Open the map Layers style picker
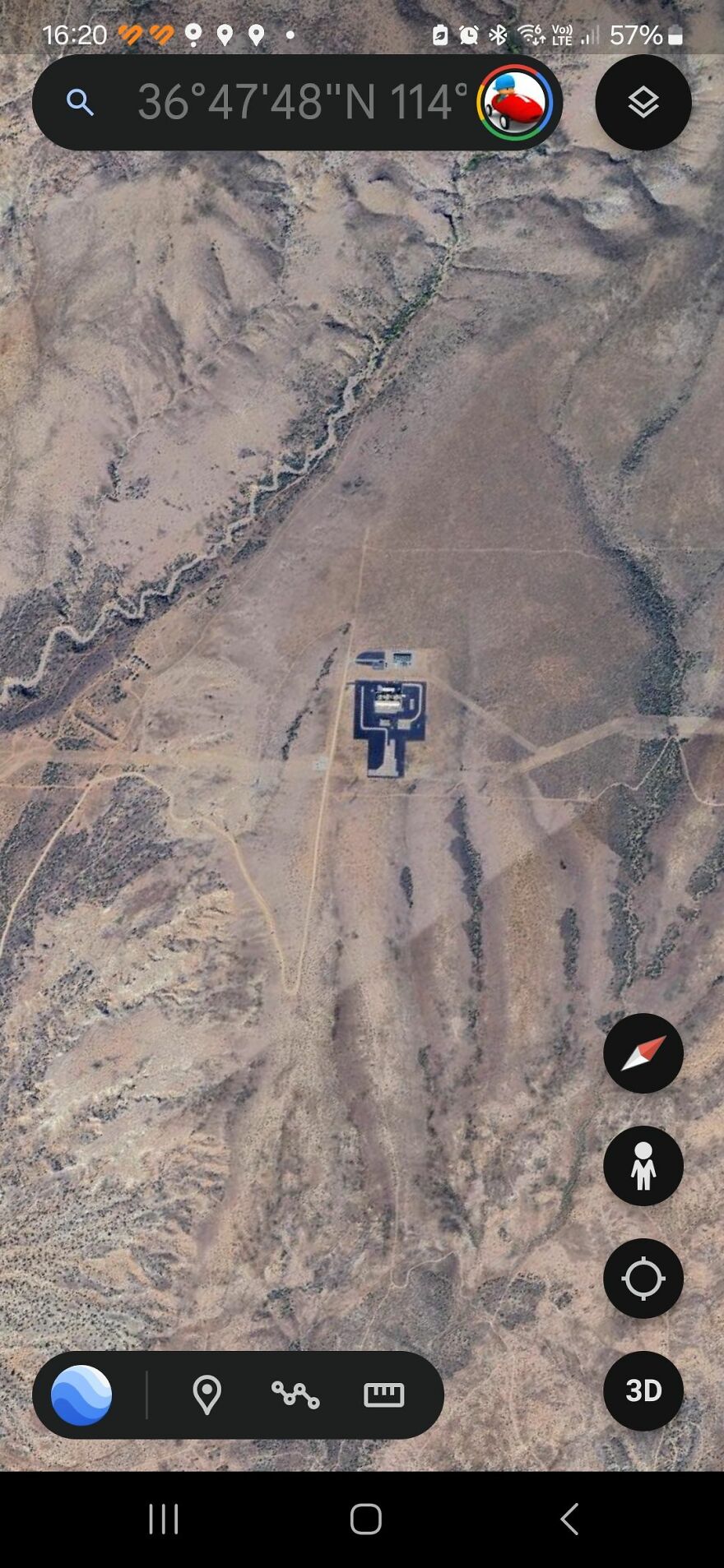Image resolution: width=724 pixels, height=1568 pixels. click(x=643, y=103)
